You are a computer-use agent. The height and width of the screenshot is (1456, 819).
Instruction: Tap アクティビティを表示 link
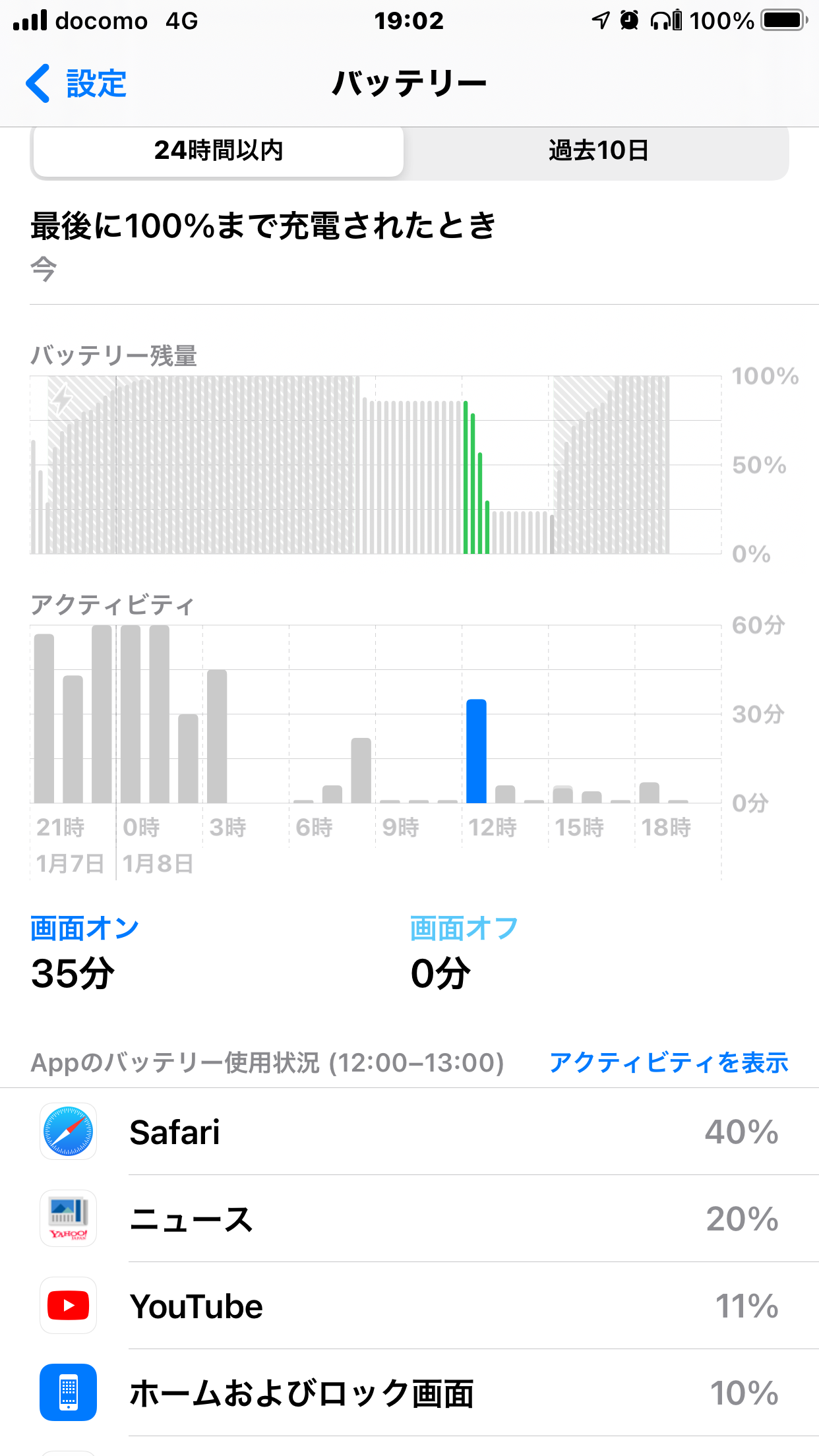pyautogui.click(x=669, y=1062)
